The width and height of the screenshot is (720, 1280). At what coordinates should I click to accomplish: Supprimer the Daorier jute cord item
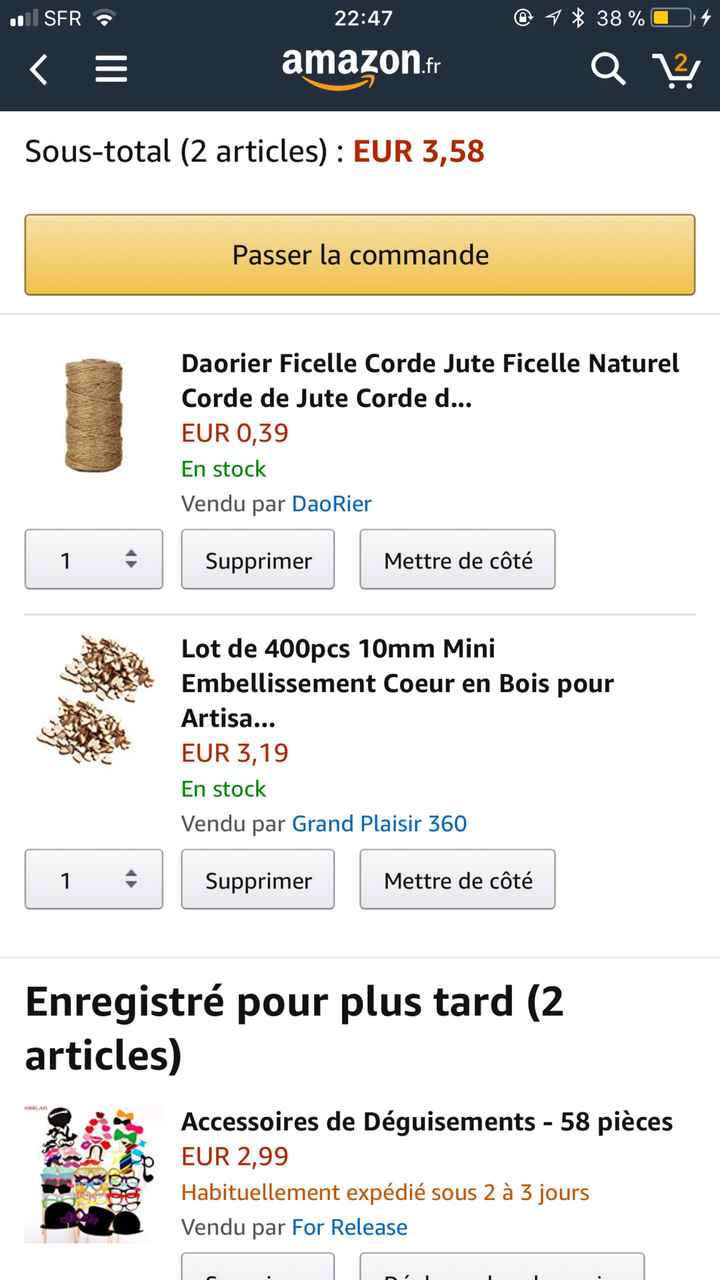(x=257, y=560)
